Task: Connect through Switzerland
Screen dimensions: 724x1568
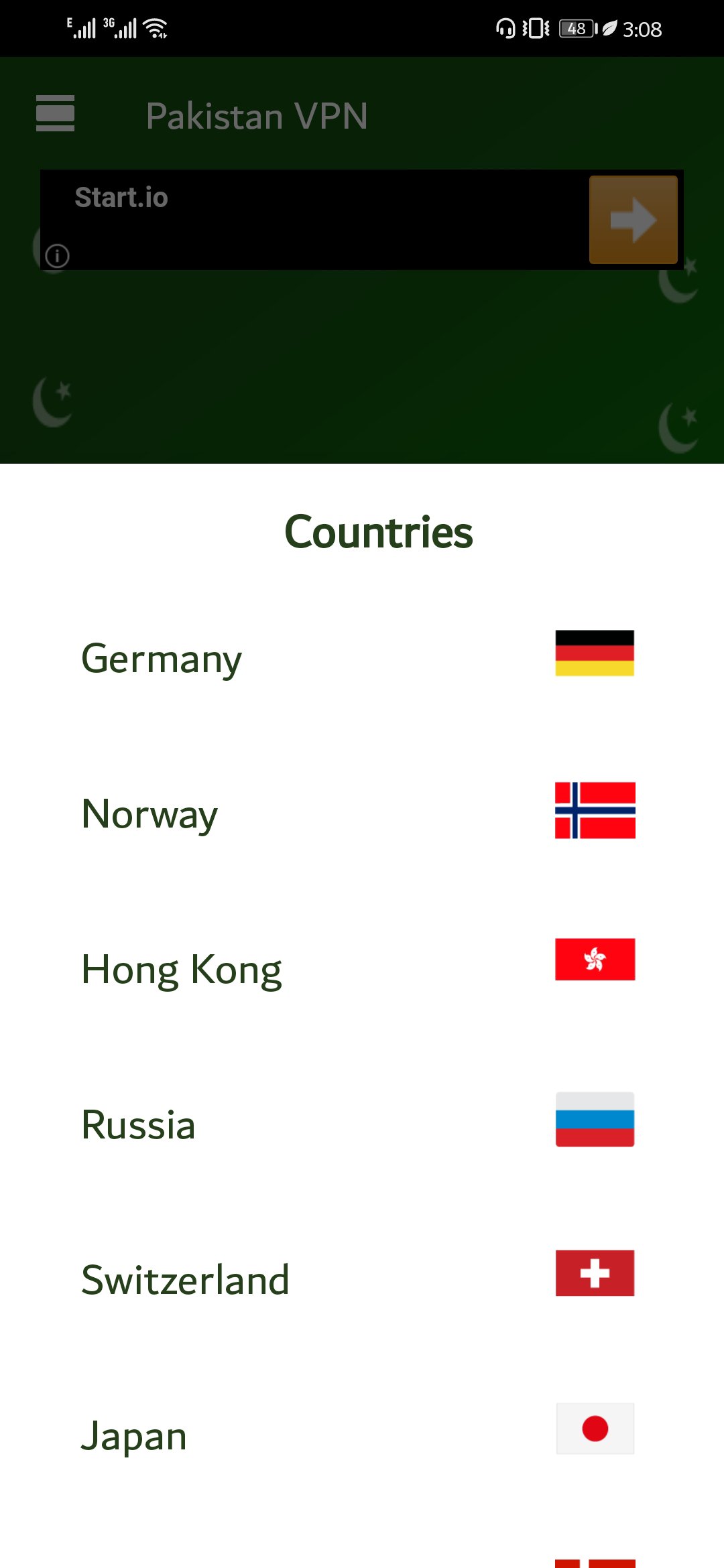Action: [x=362, y=1280]
